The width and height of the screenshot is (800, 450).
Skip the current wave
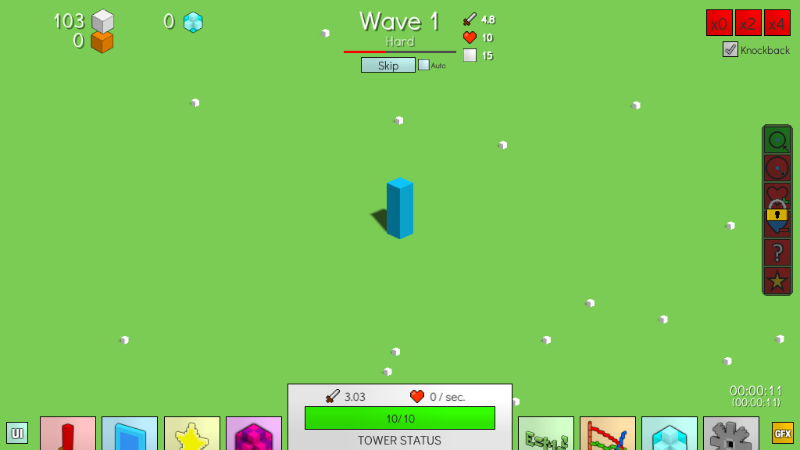(x=388, y=65)
